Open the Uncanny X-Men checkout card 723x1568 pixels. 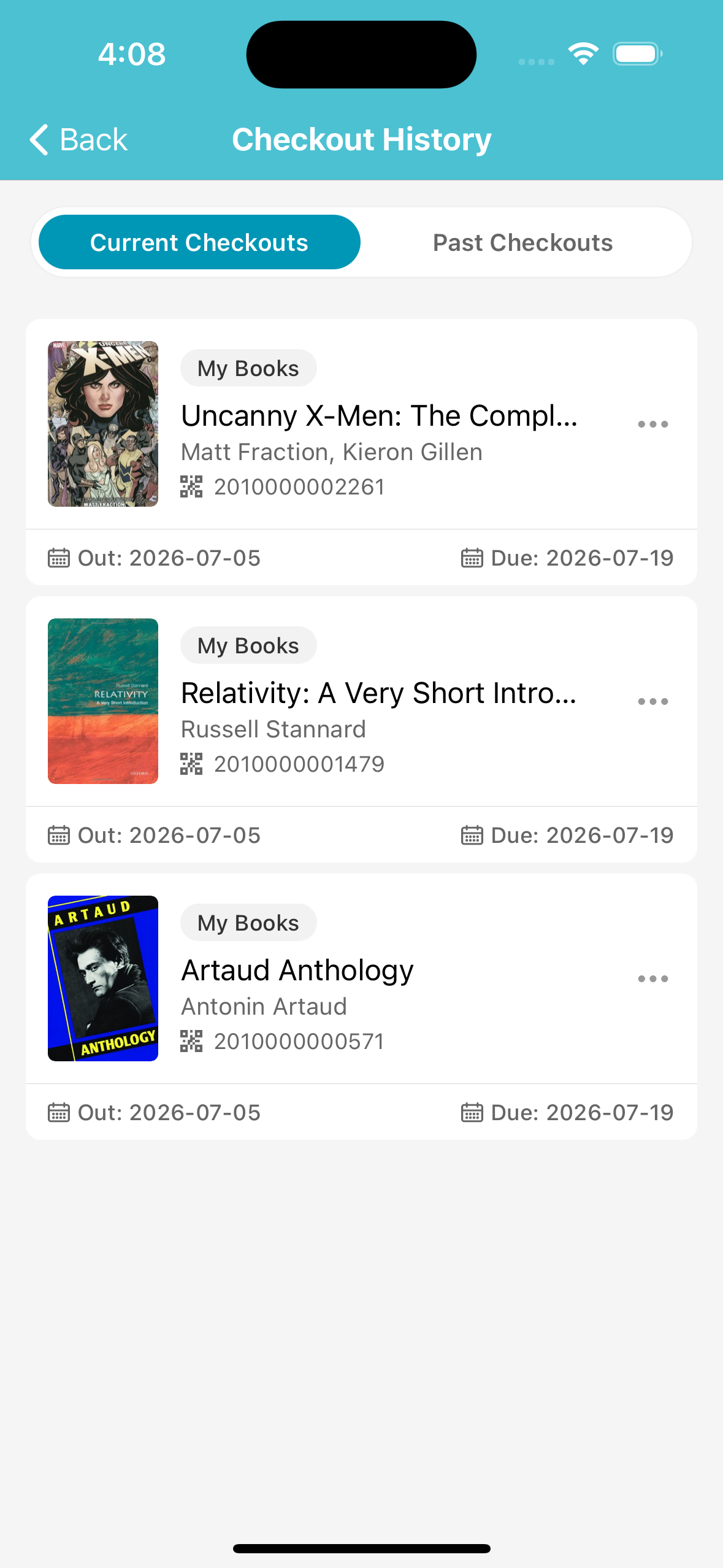point(361,452)
